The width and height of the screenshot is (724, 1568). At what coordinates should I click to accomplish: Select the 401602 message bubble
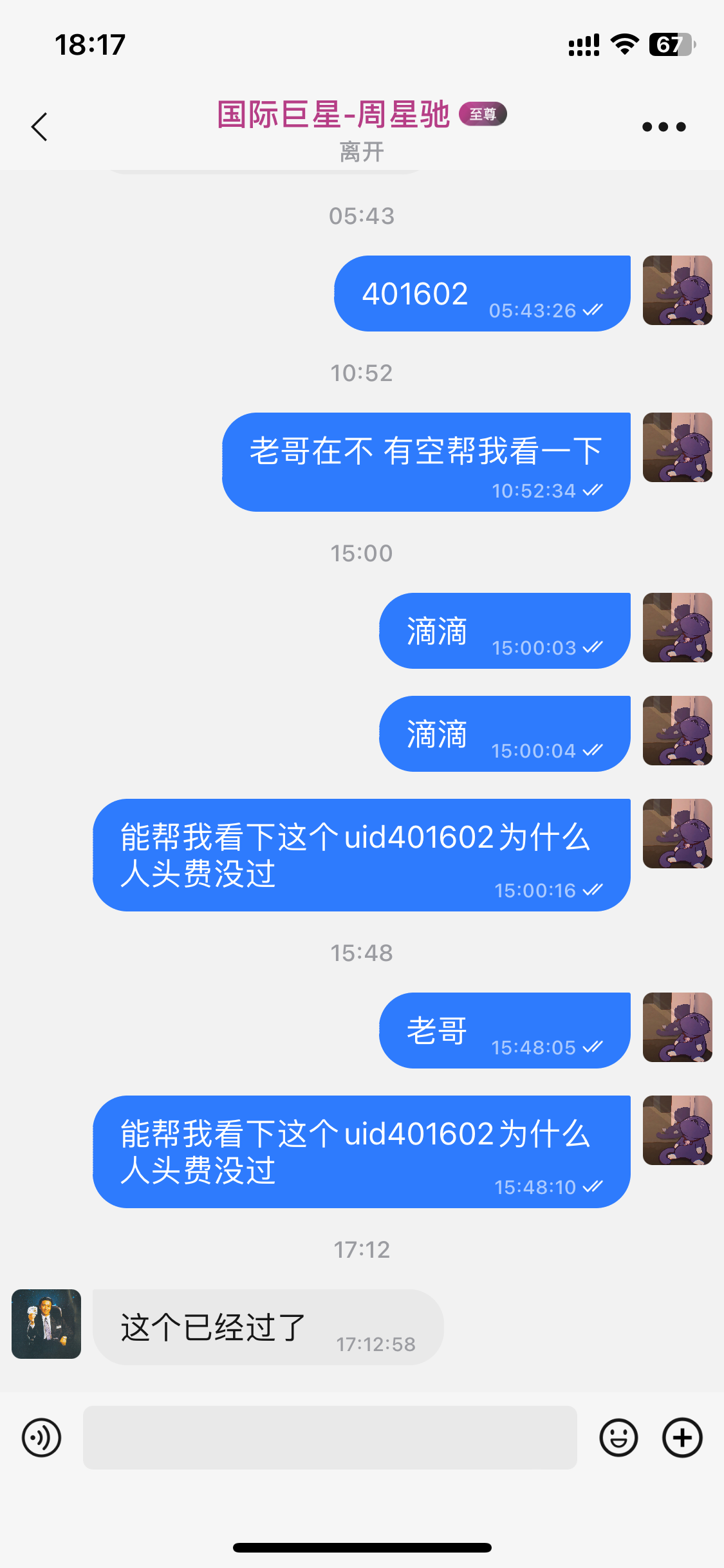[481, 292]
